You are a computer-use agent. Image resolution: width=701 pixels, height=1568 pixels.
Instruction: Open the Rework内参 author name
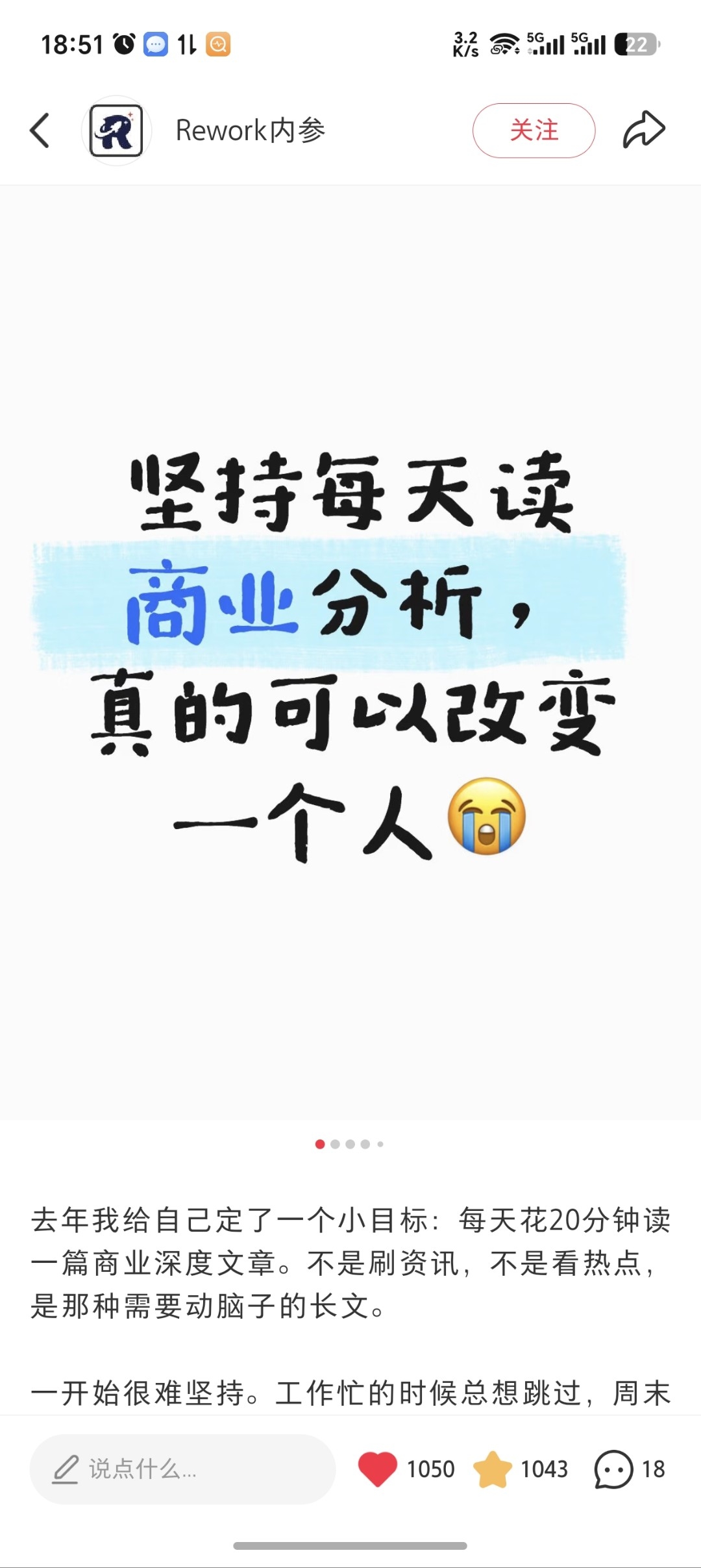coord(251,131)
